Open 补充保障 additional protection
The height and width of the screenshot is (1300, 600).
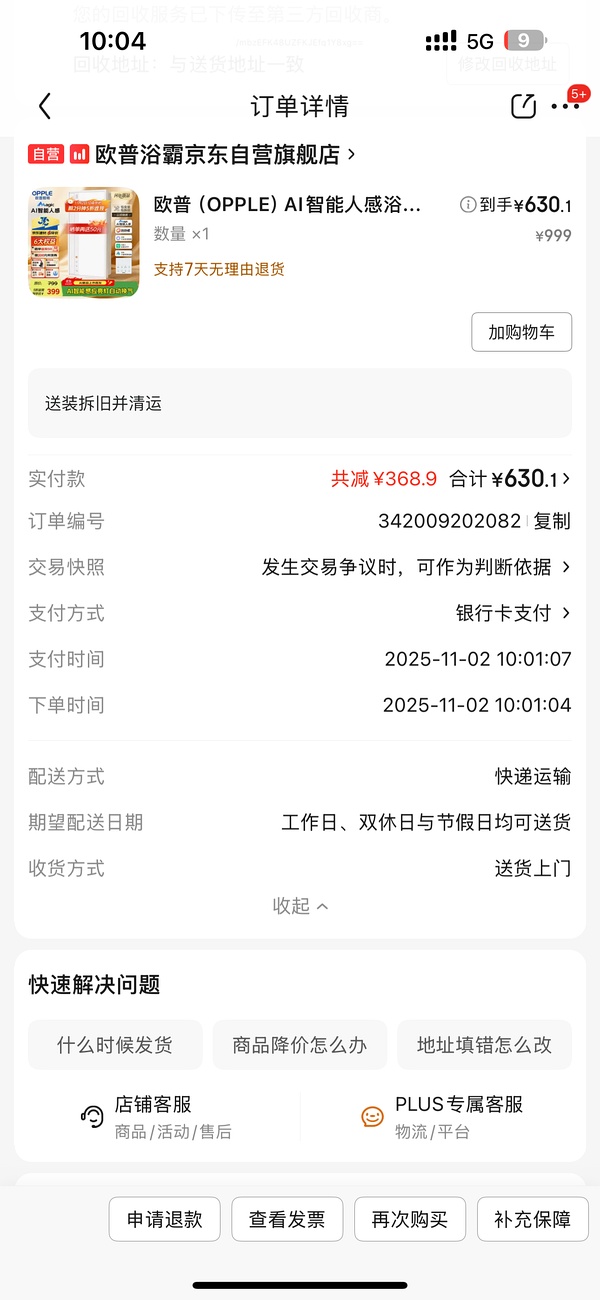pos(532,1219)
